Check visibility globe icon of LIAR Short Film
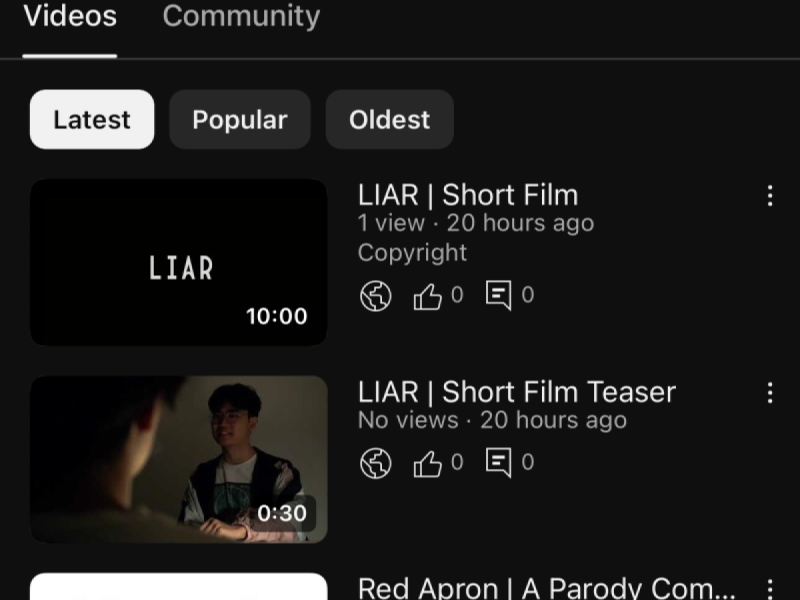 (376, 296)
